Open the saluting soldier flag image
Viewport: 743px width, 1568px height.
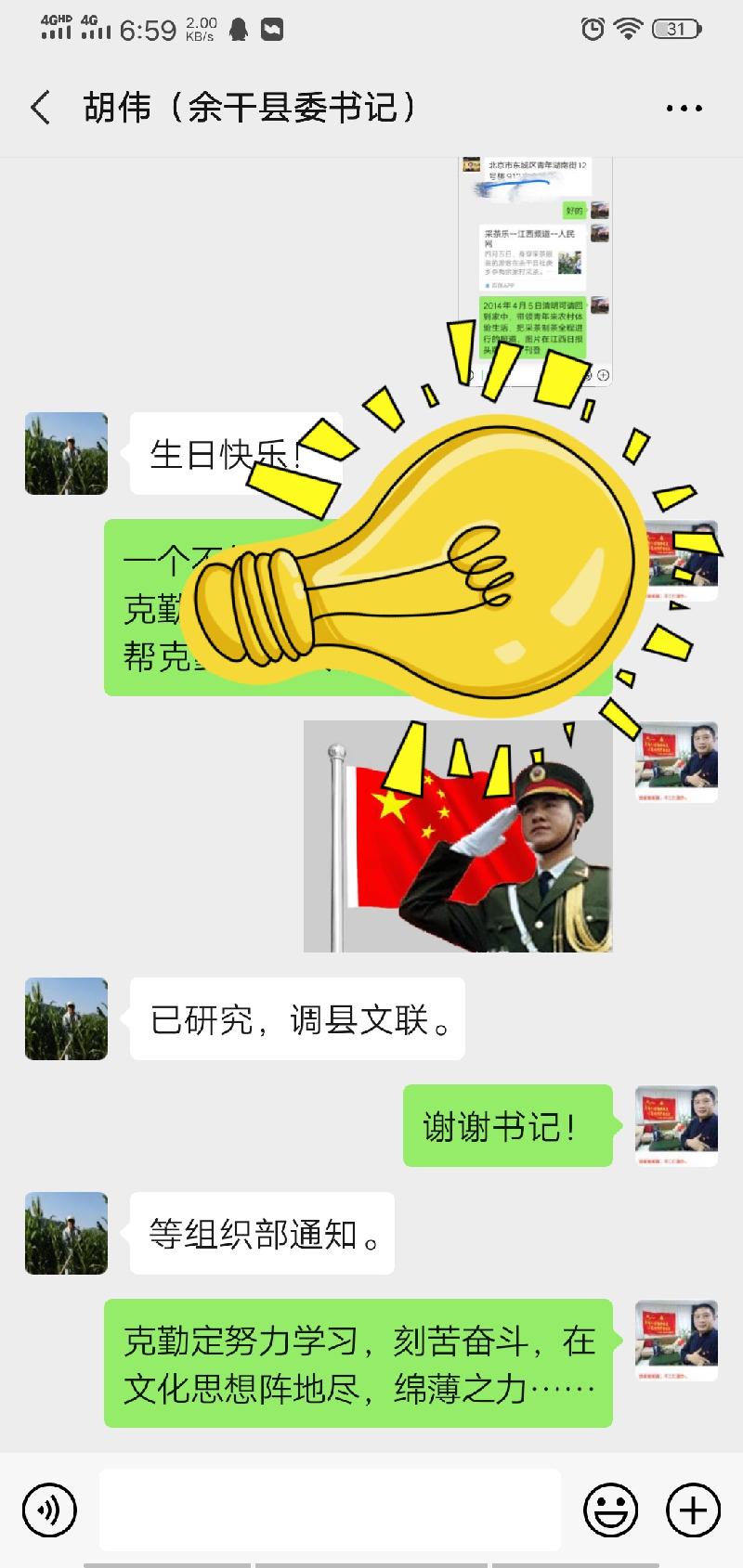pyautogui.click(x=458, y=836)
